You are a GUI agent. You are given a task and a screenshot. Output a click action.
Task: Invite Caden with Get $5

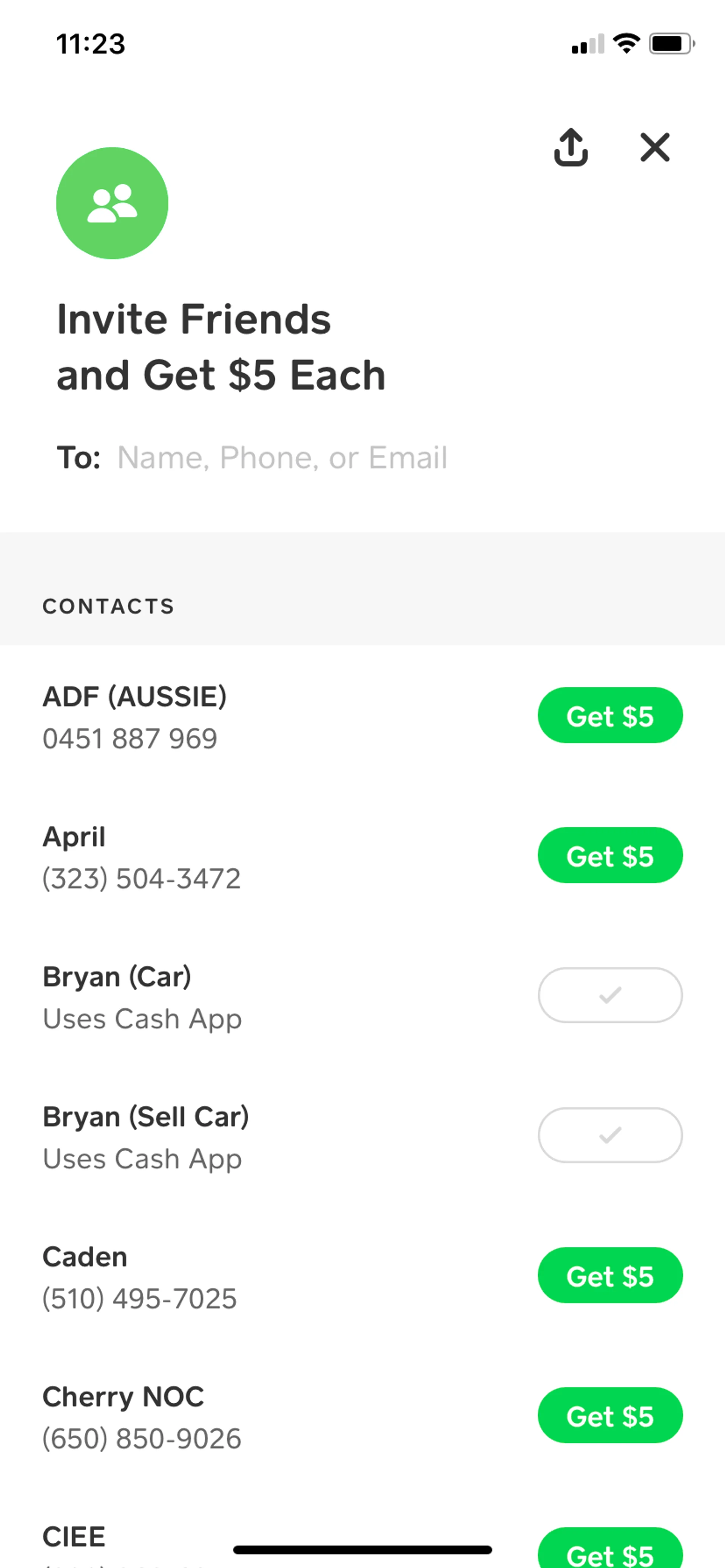pos(610,1276)
